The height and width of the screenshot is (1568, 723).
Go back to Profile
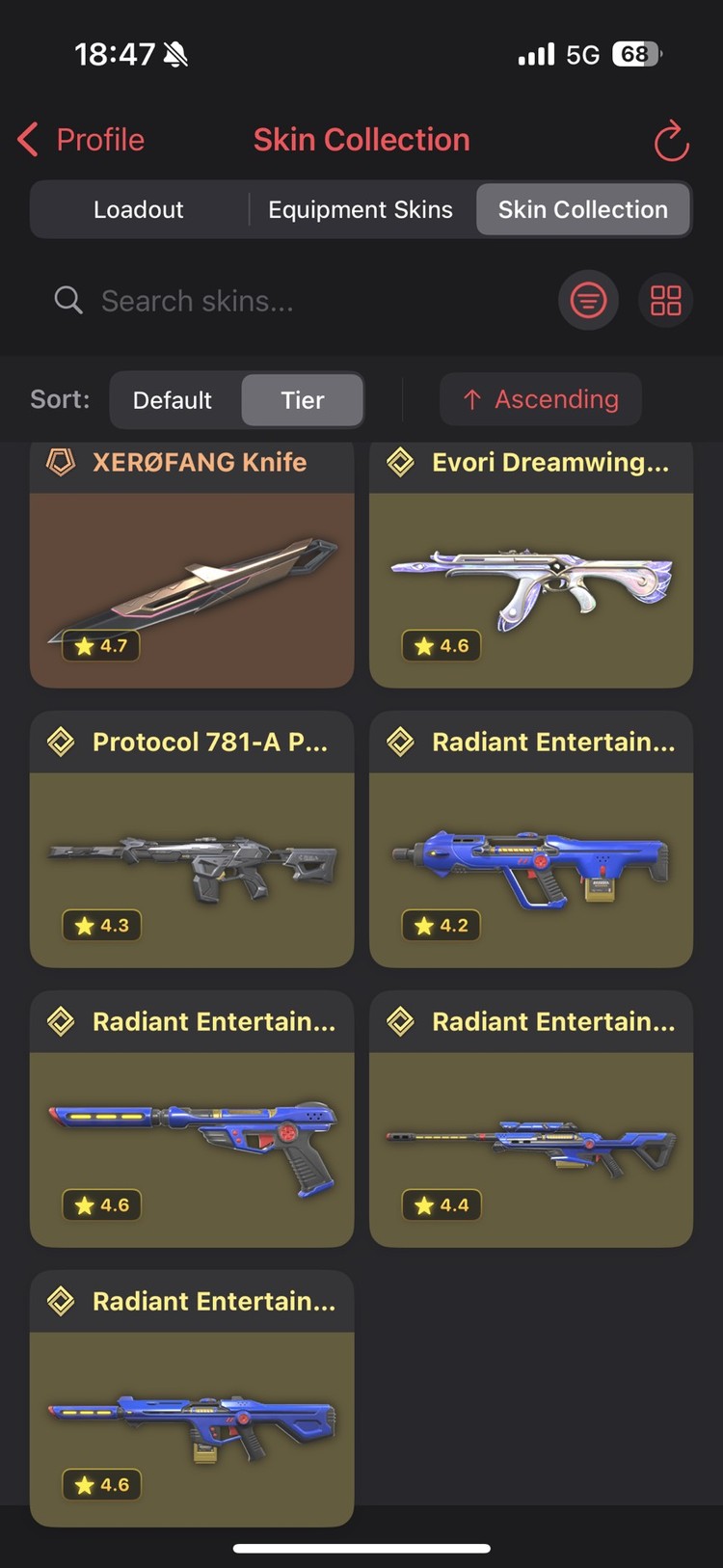click(x=82, y=140)
